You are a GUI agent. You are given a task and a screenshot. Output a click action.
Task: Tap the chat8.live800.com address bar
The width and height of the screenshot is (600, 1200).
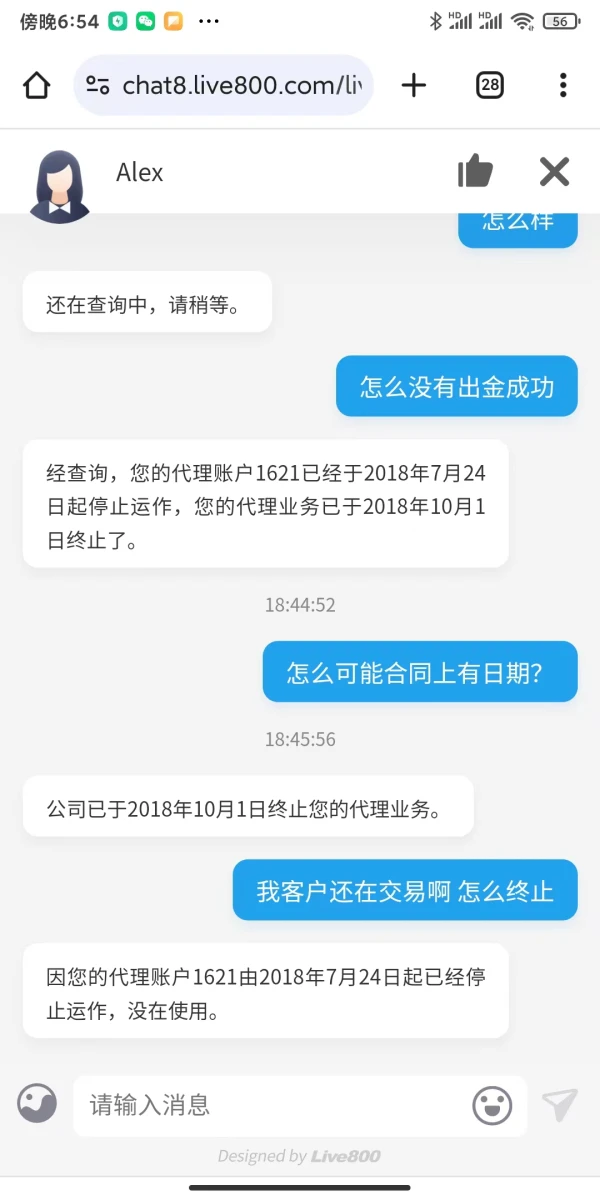tap(223, 86)
